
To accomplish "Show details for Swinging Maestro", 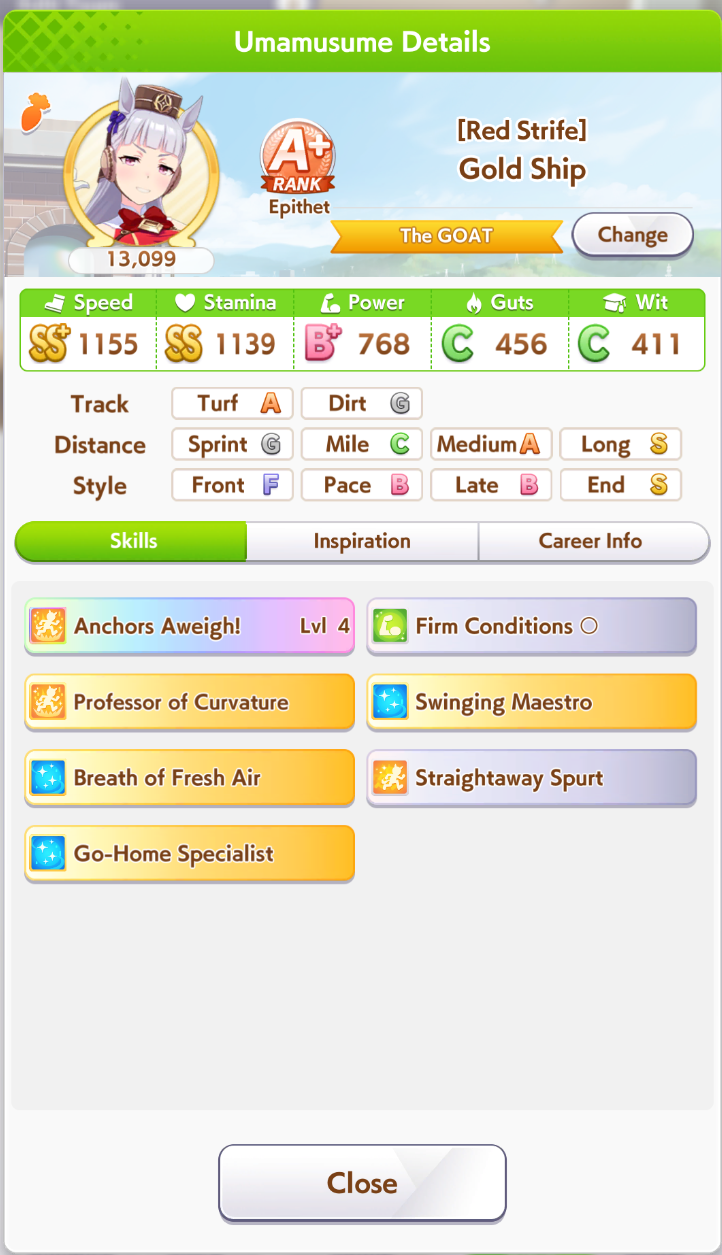I will 531,703.
